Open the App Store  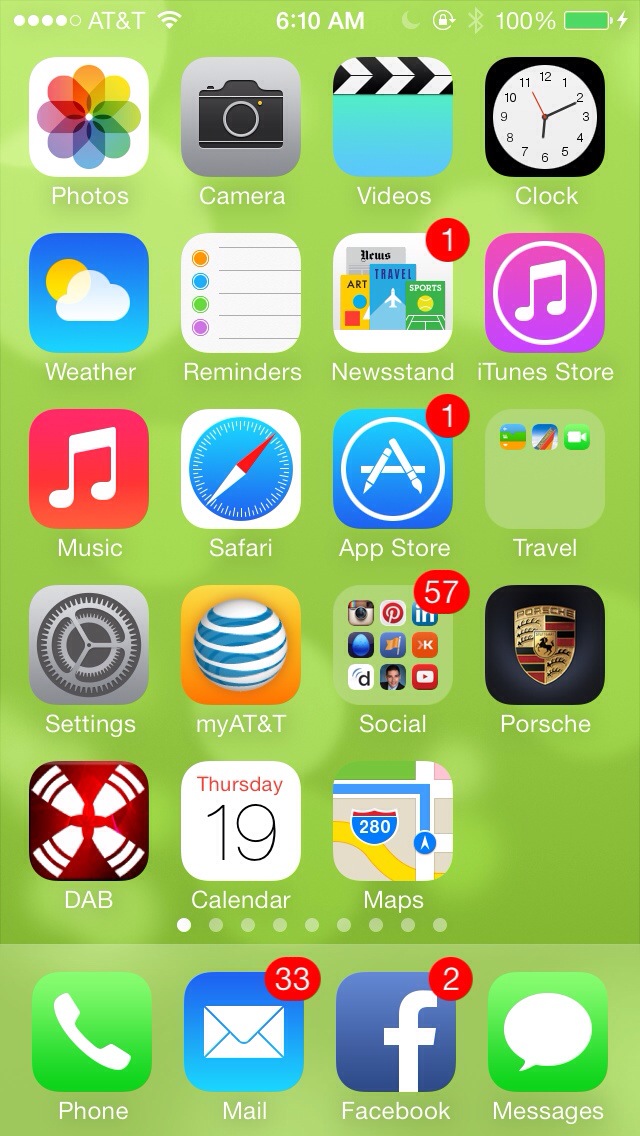(x=393, y=469)
